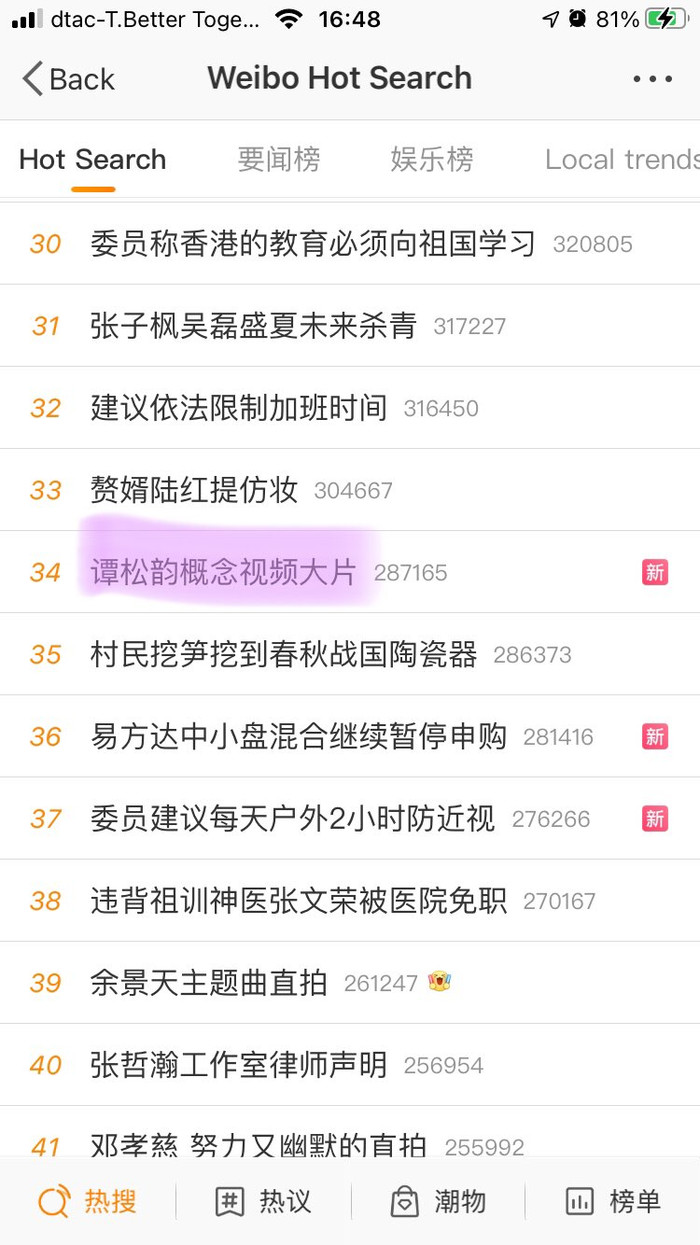Go to the 榜单 bottom tab
This screenshot has width=700, height=1245.
613,1201
